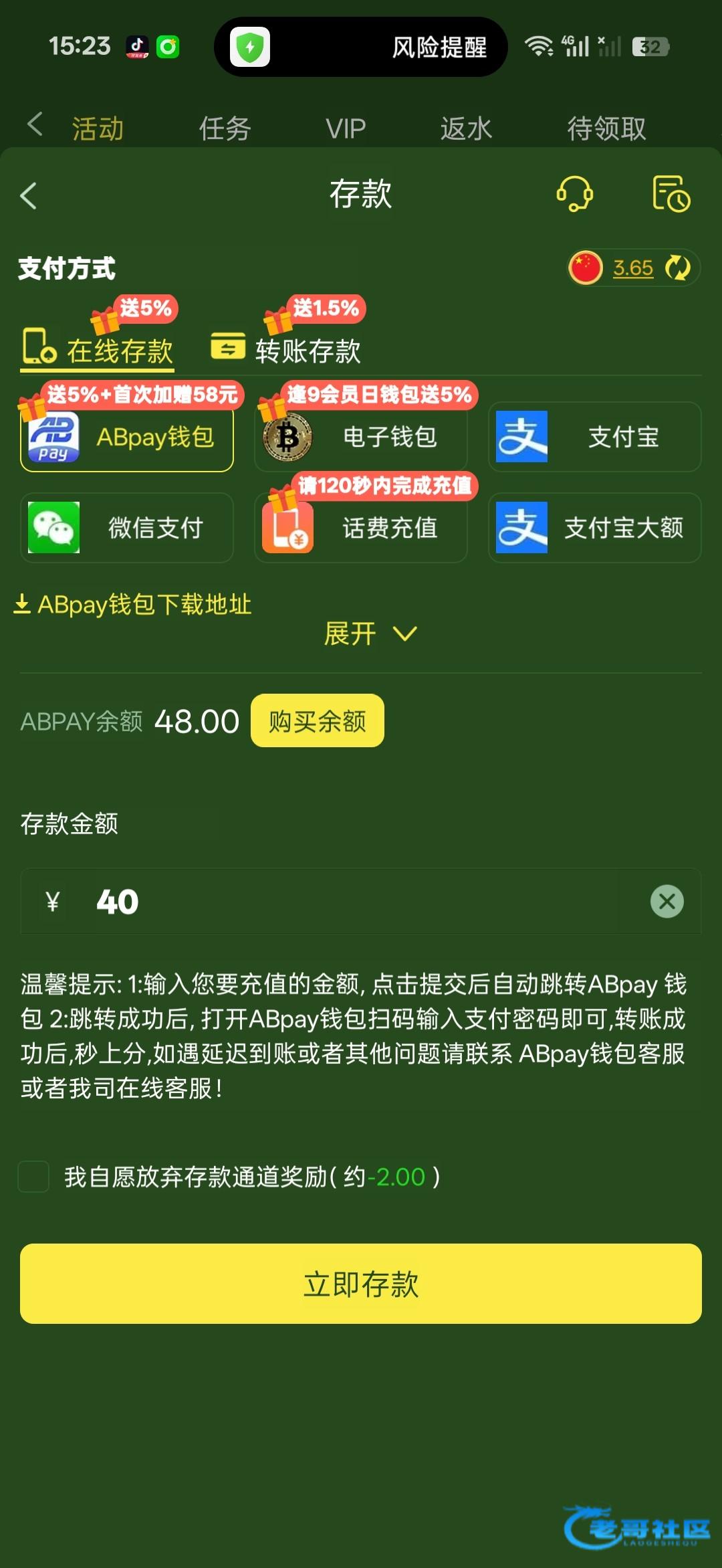Open the deposit records history icon
The height and width of the screenshot is (1568, 722).
(x=671, y=194)
